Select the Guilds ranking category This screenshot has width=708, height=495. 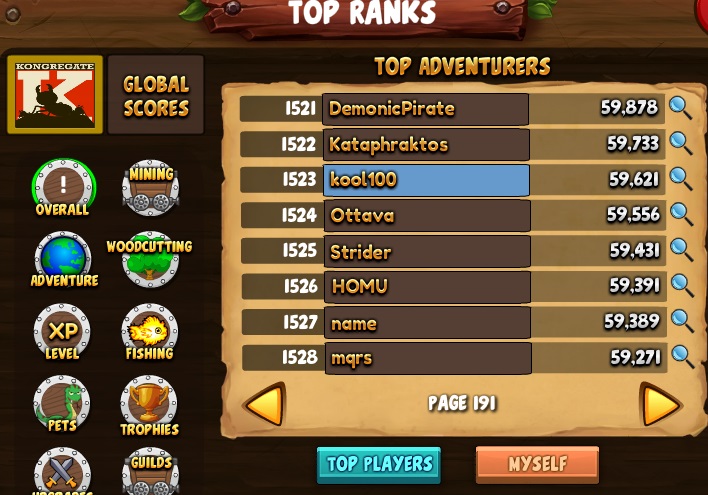[150, 472]
